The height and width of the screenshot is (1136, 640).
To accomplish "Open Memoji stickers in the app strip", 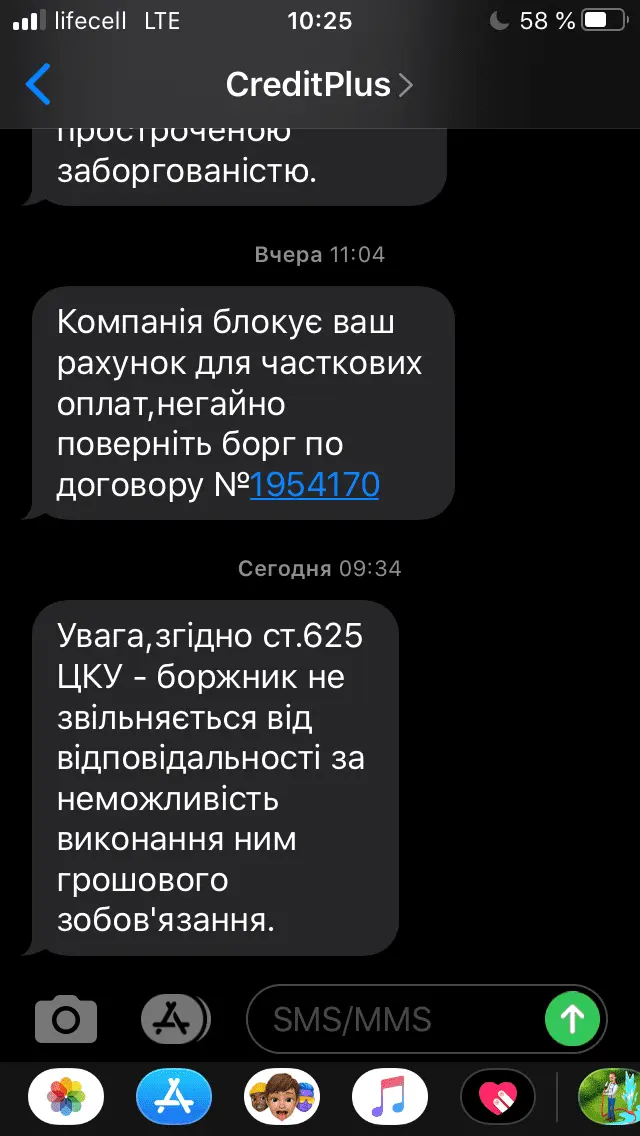I will coord(282,1098).
